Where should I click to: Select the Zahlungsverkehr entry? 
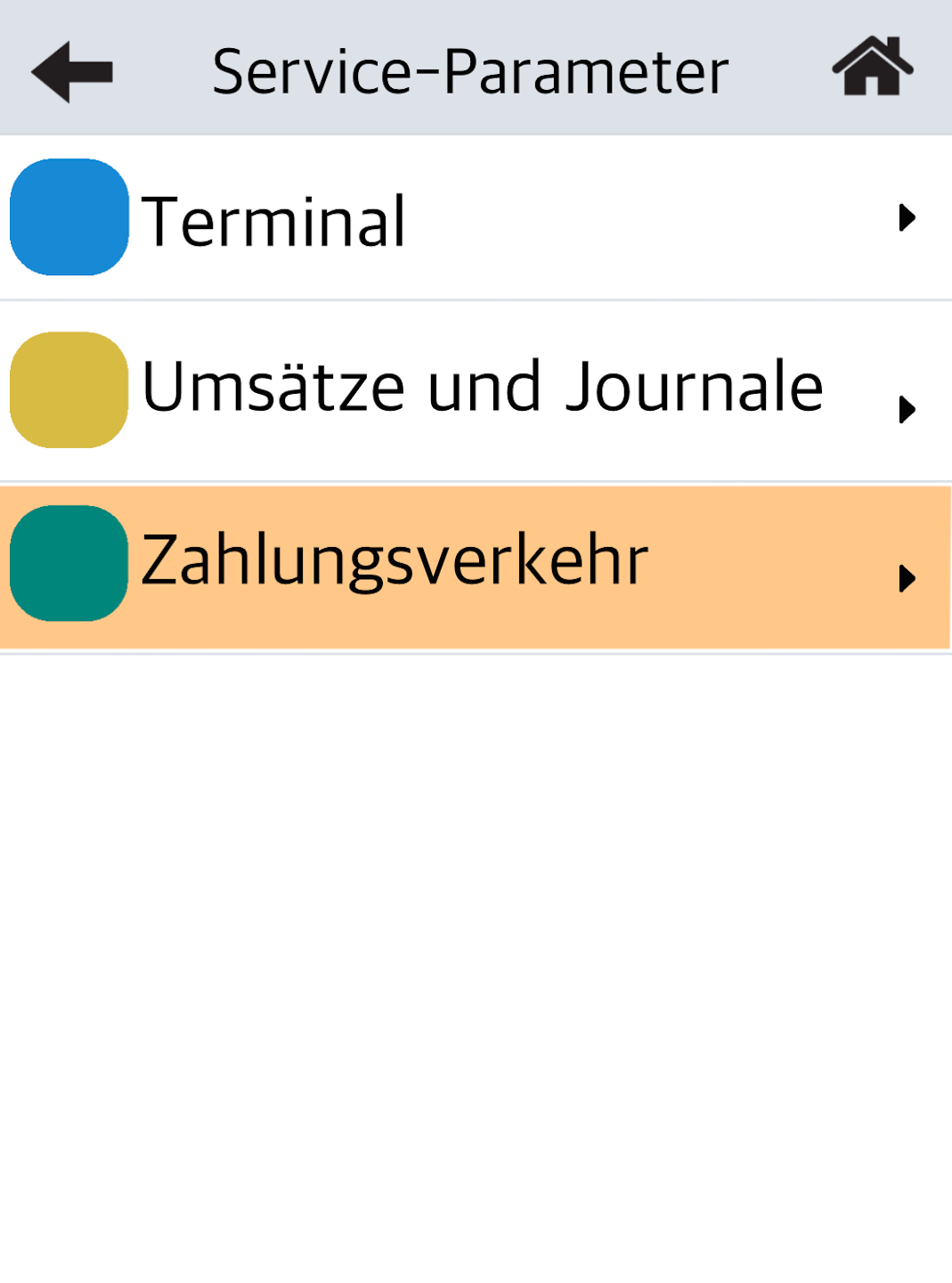tap(476, 565)
